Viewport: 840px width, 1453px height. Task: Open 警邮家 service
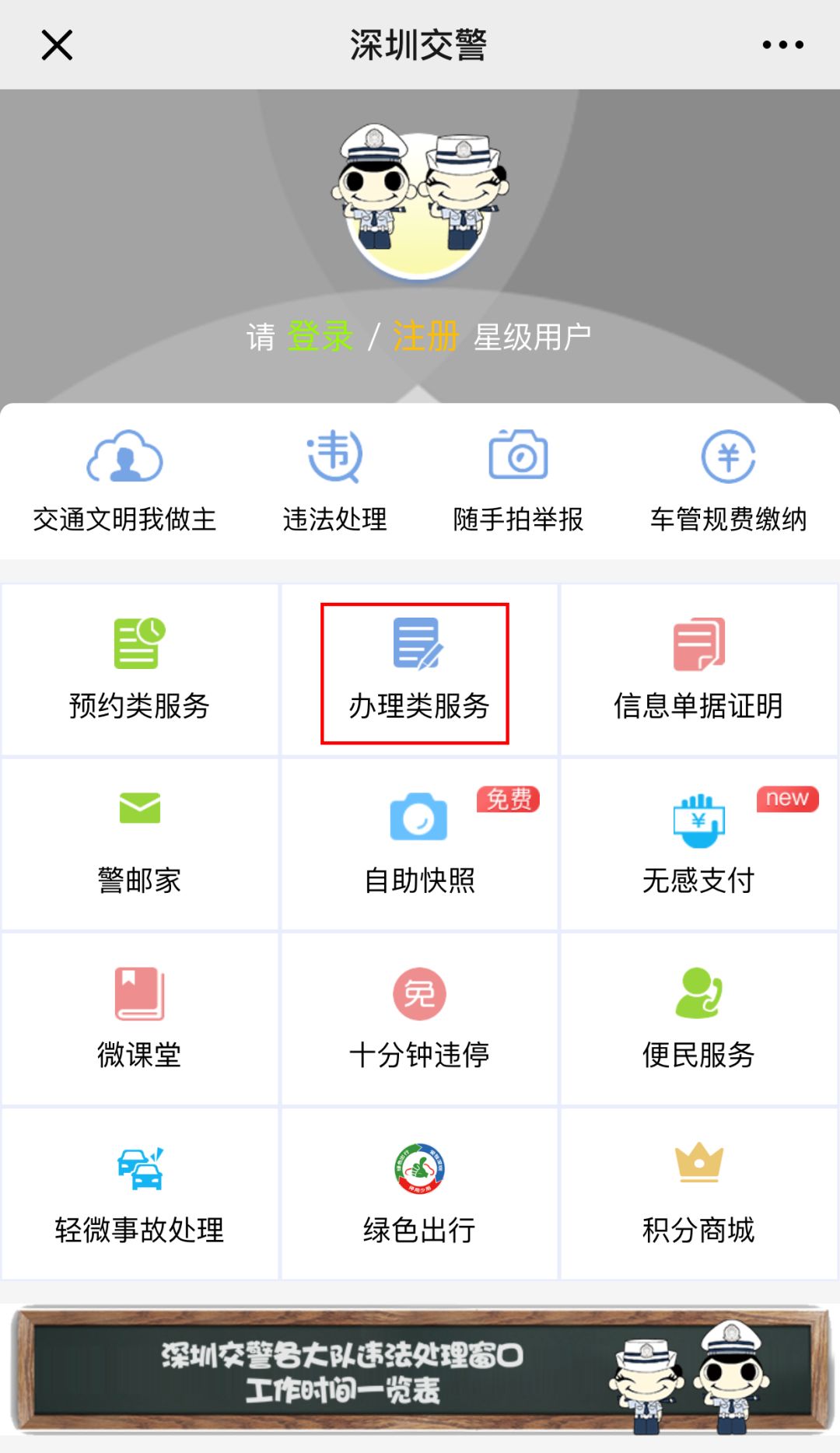[140, 845]
